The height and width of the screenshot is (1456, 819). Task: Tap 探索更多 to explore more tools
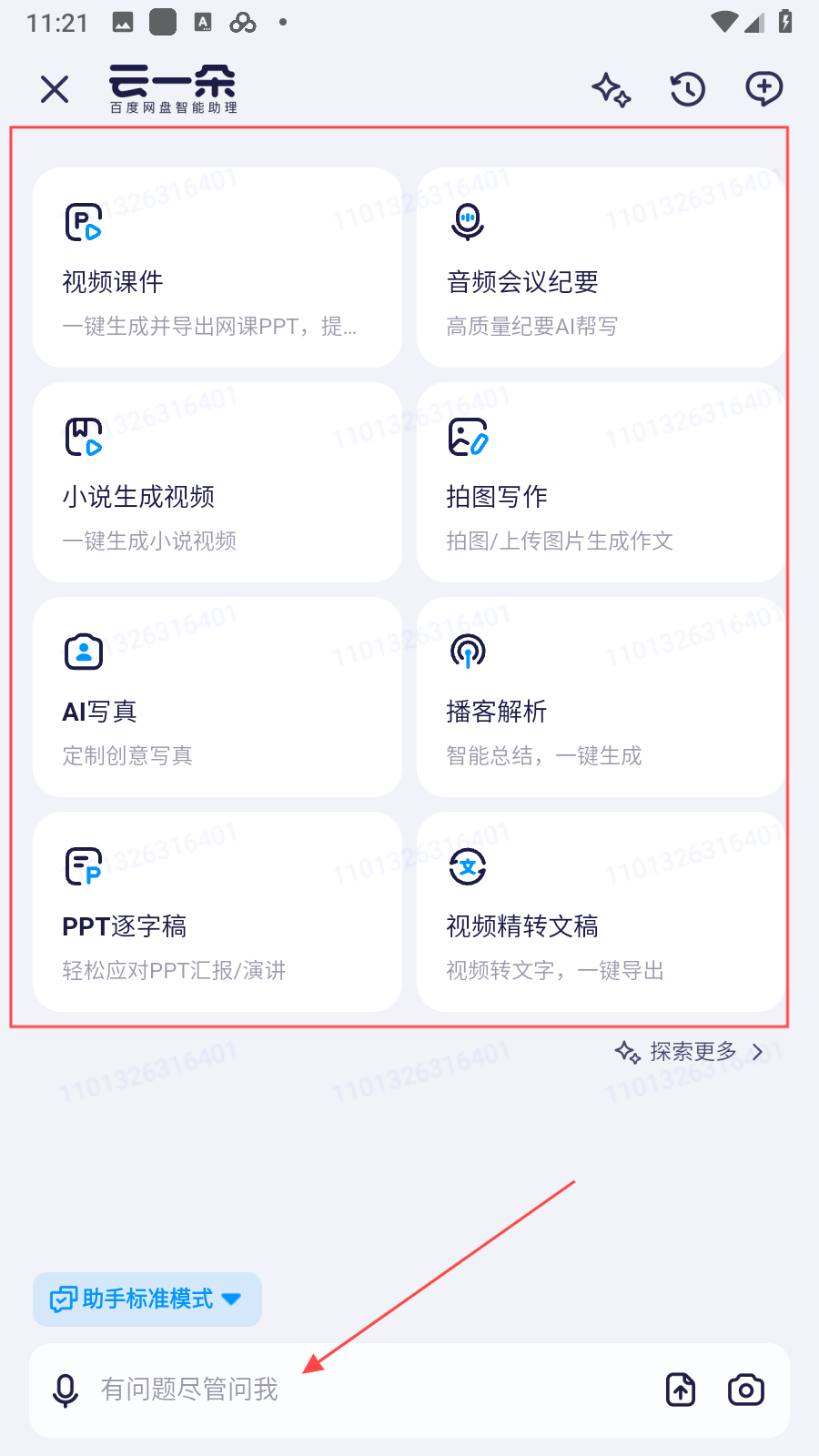point(692,1052)
